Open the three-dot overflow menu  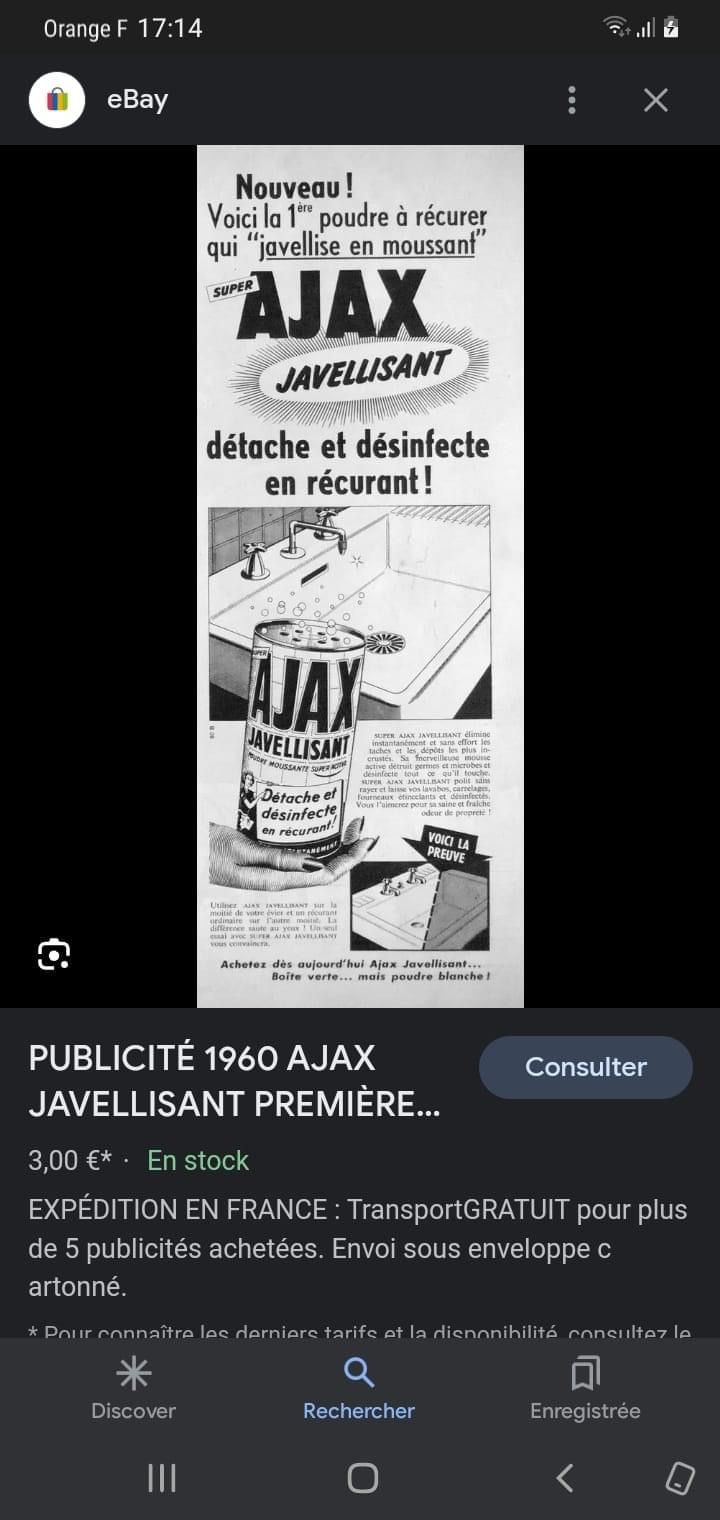pos(572,100)
